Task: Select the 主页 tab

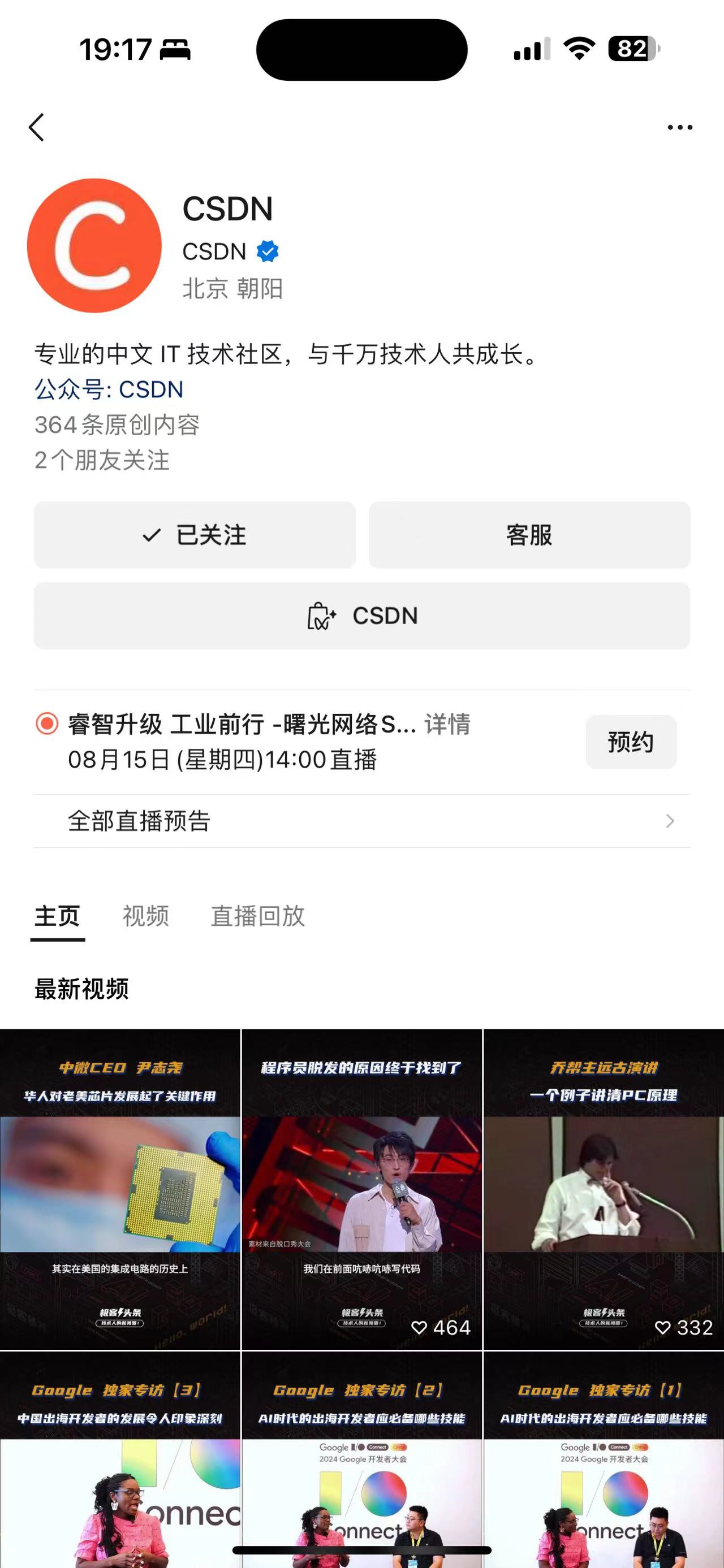Action: click(x=57, y=916)
